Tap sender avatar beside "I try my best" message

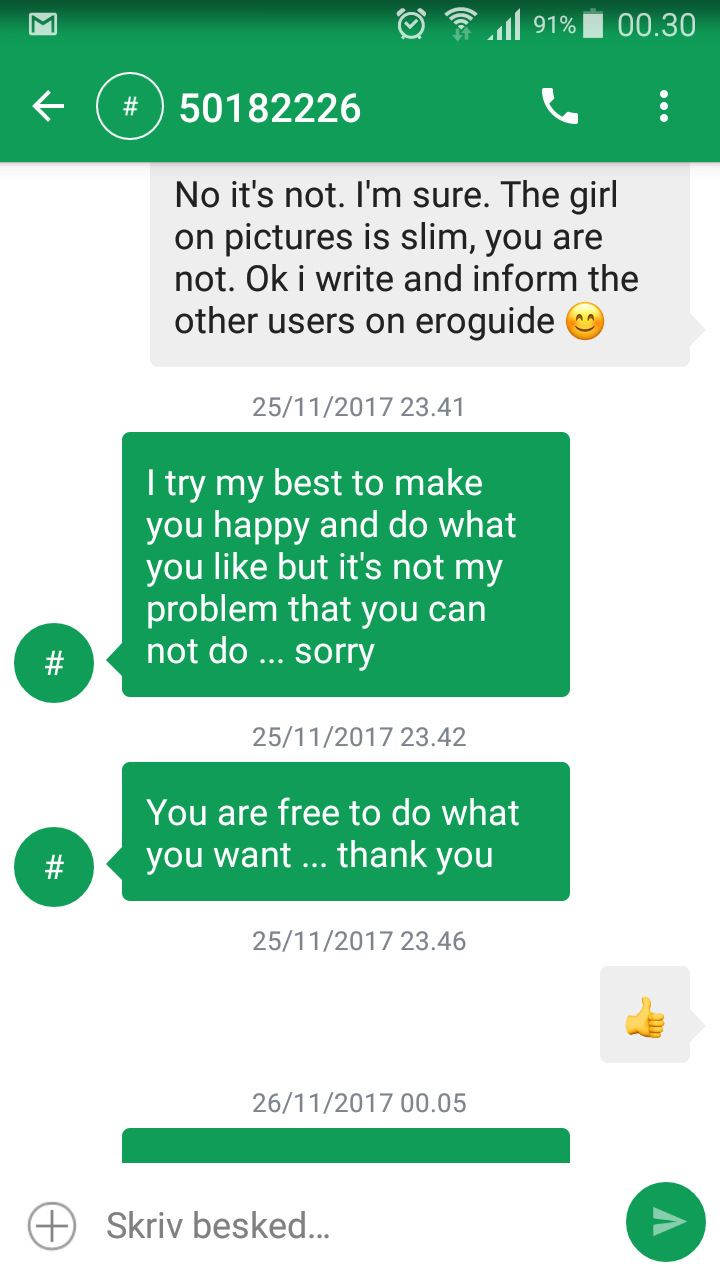pyautogui.click(x=54, y=663)
